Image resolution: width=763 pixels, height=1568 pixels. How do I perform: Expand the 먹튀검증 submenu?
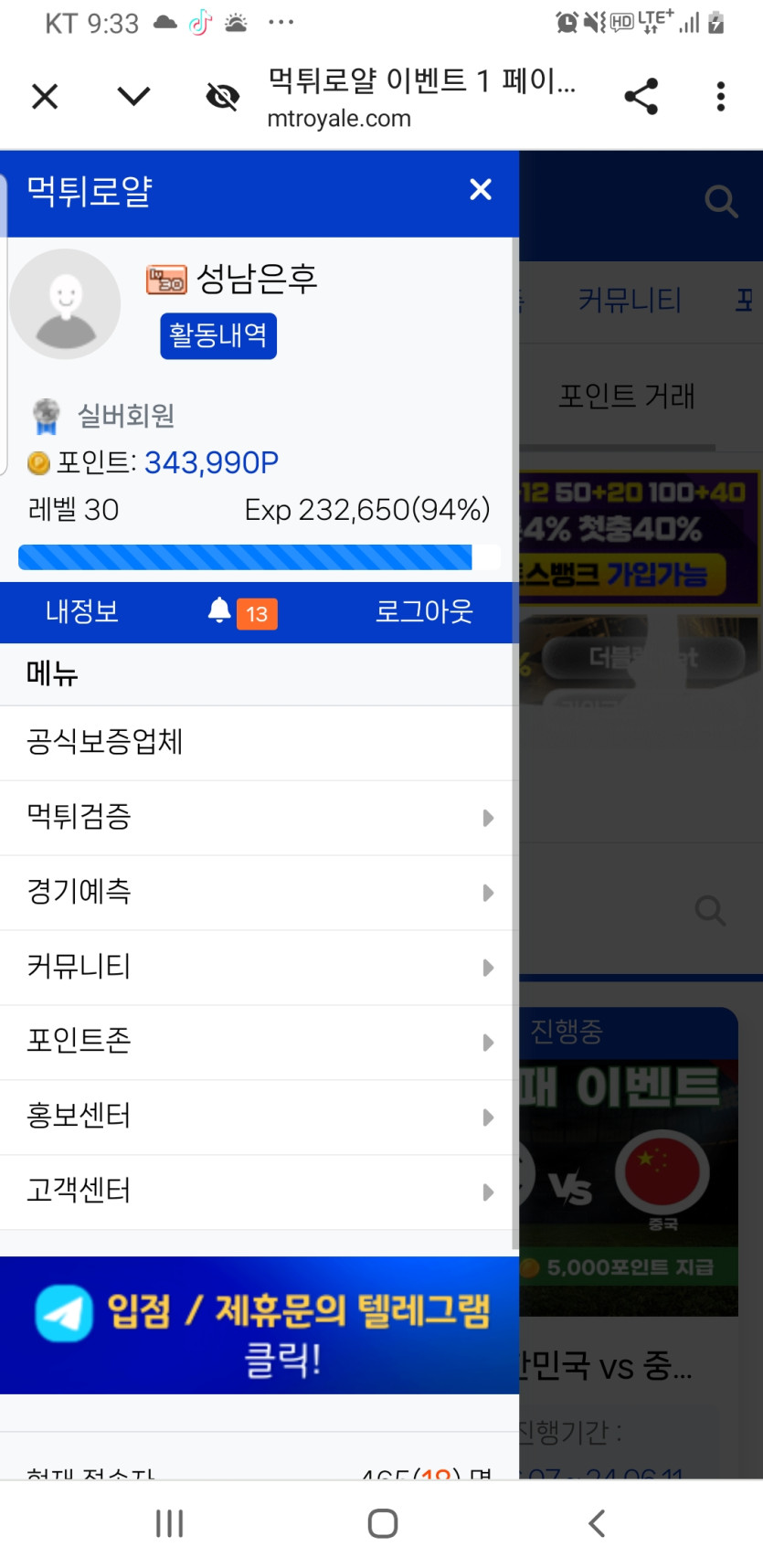pos(256,817)
